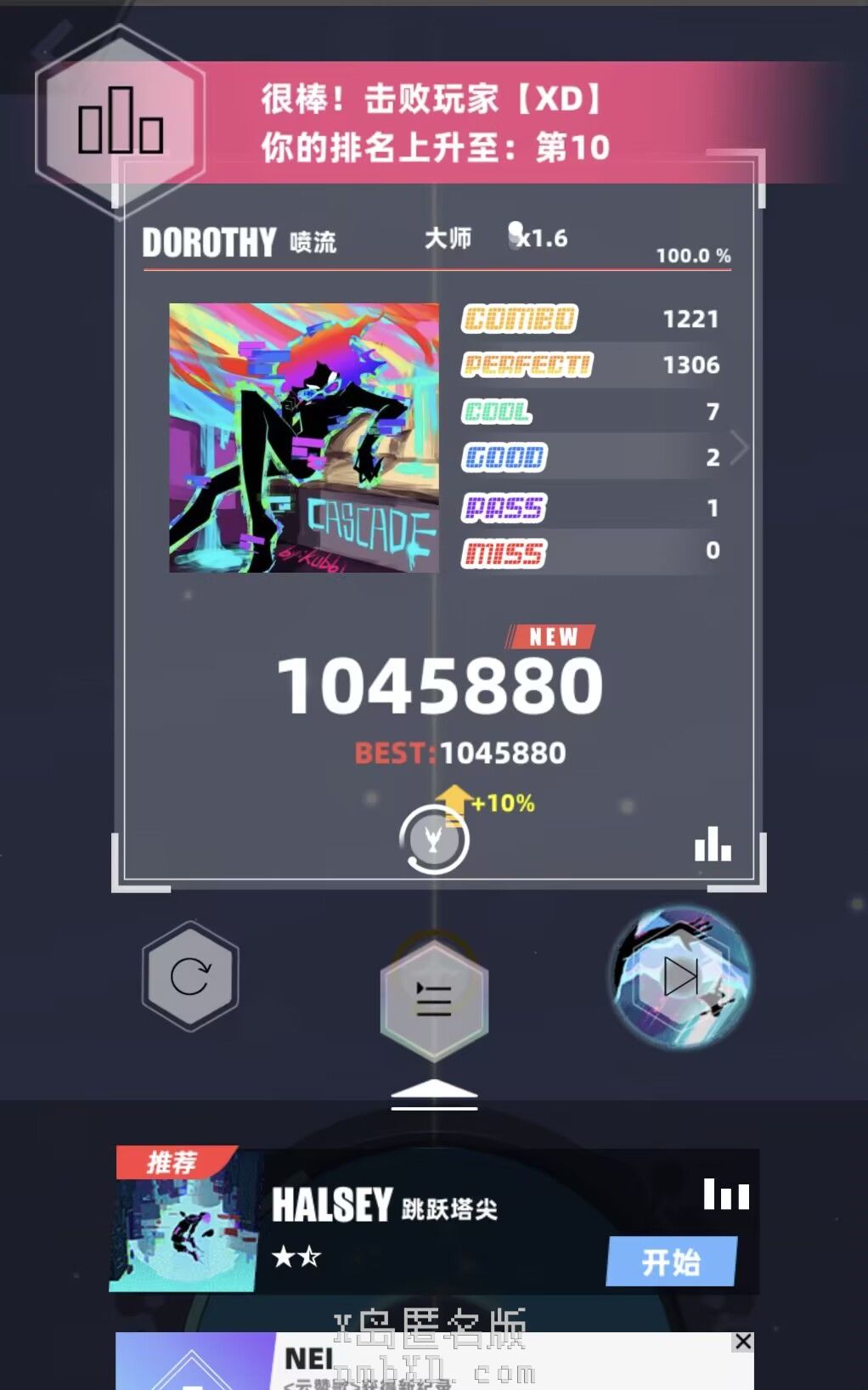Tap 开始 to start HALSEY song

coord(671,1262)
